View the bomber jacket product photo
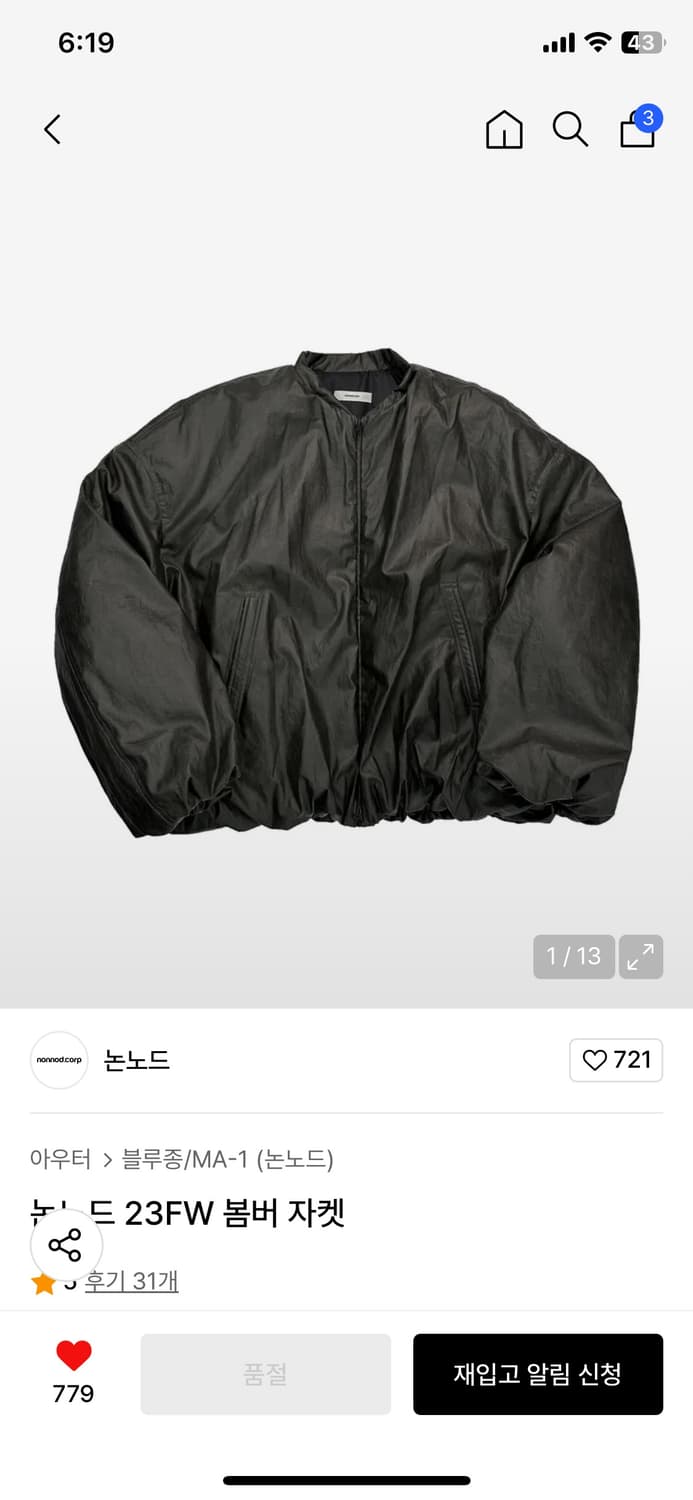 pyautogui.click(x=346, y=590)
